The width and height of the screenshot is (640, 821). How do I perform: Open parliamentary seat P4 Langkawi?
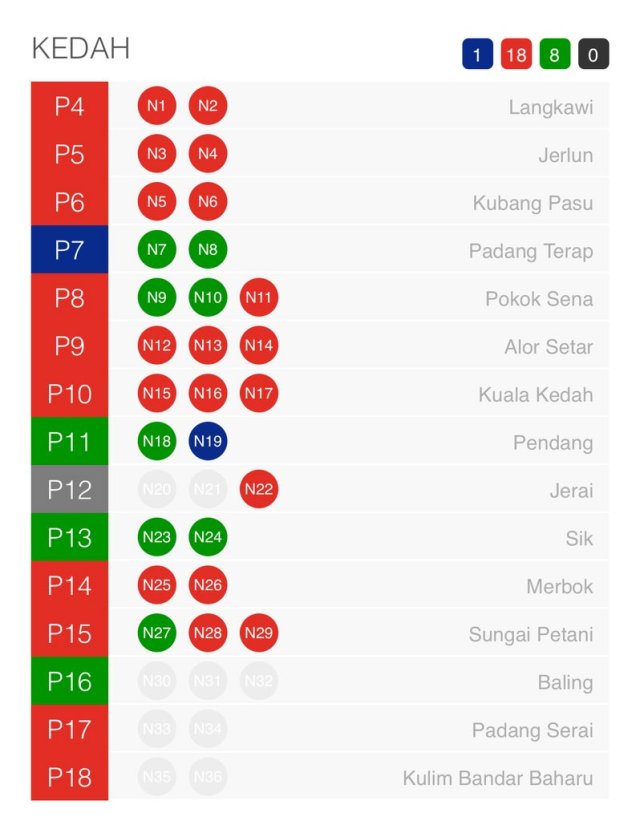69,106
